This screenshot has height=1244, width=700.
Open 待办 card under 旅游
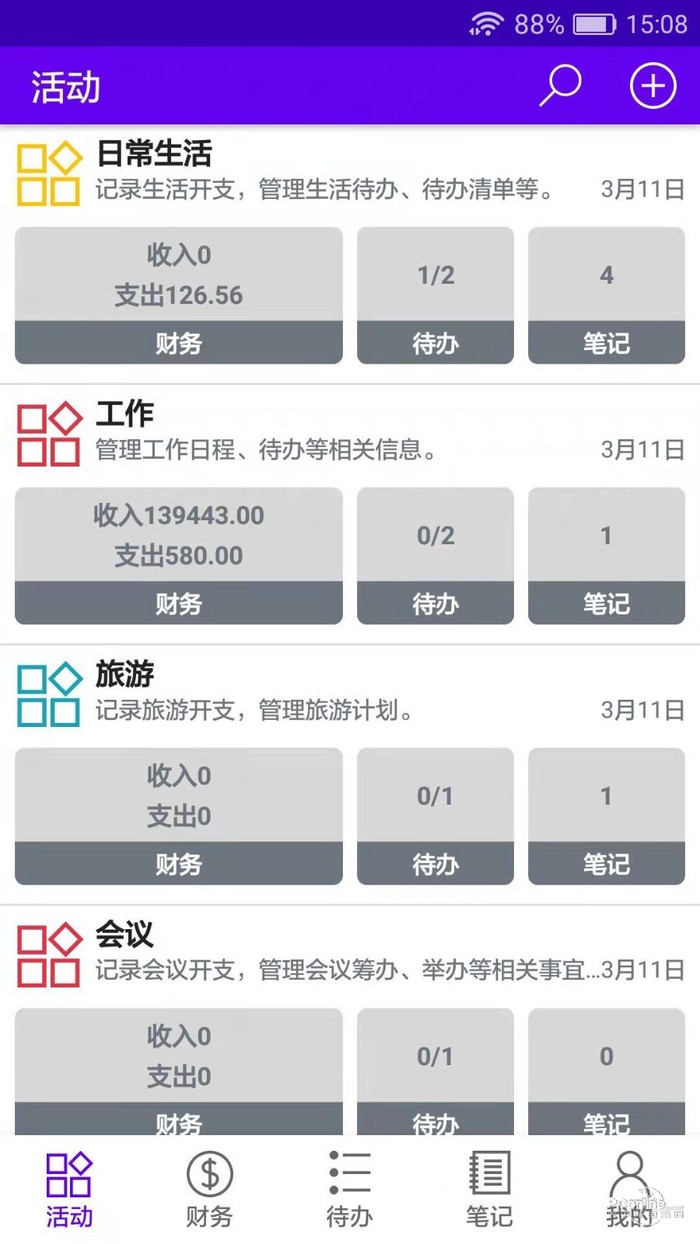pos(435,815)
